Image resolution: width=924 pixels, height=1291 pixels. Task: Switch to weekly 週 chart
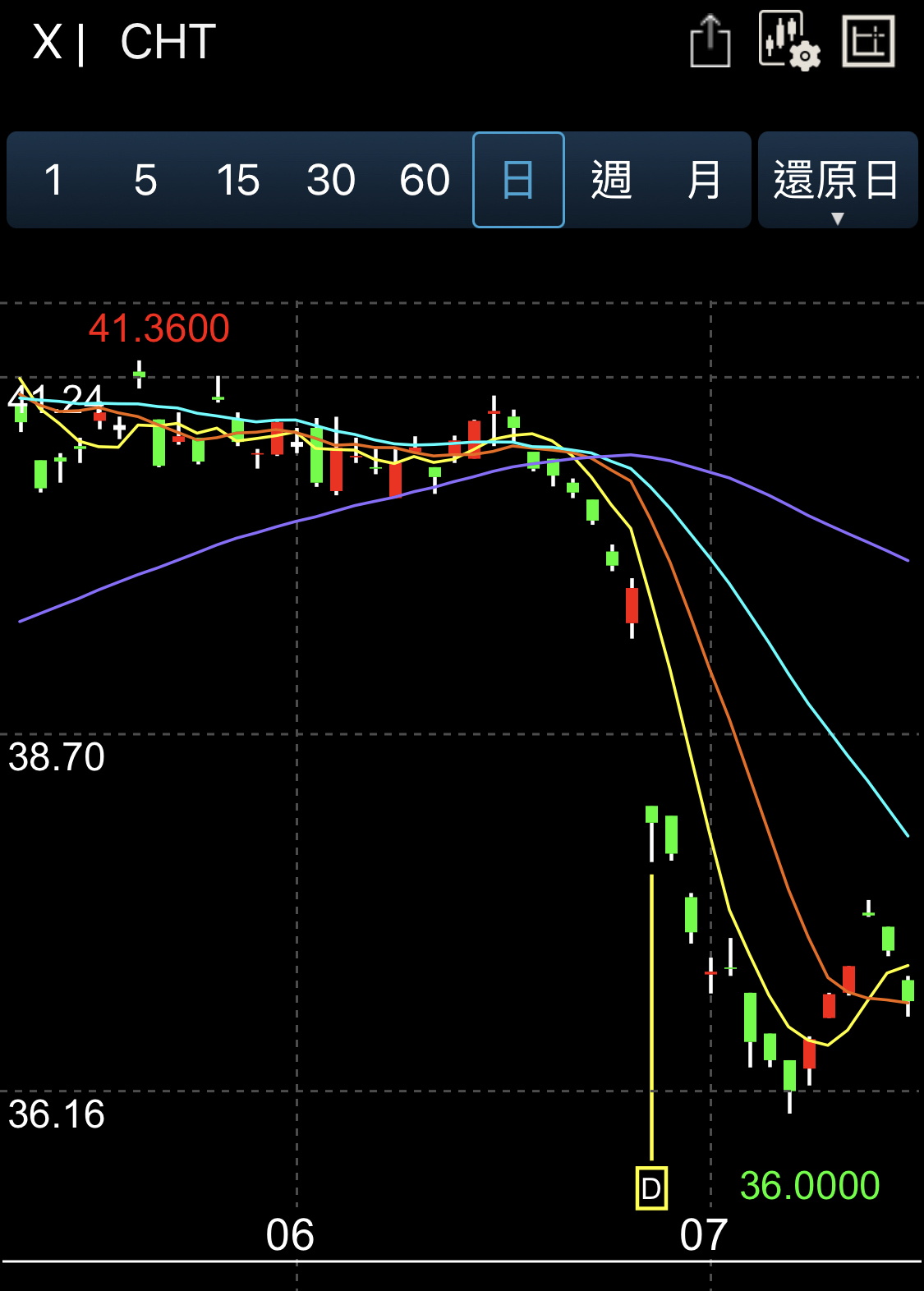612,180
